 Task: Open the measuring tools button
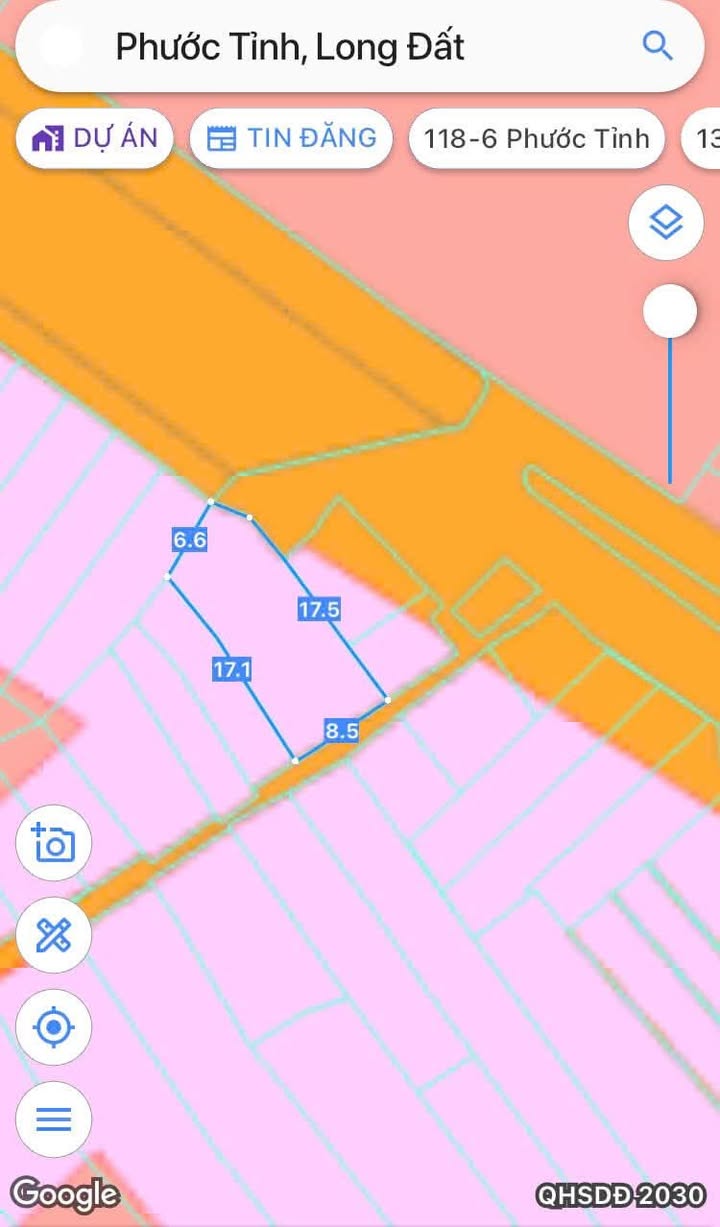click(54, 935)
